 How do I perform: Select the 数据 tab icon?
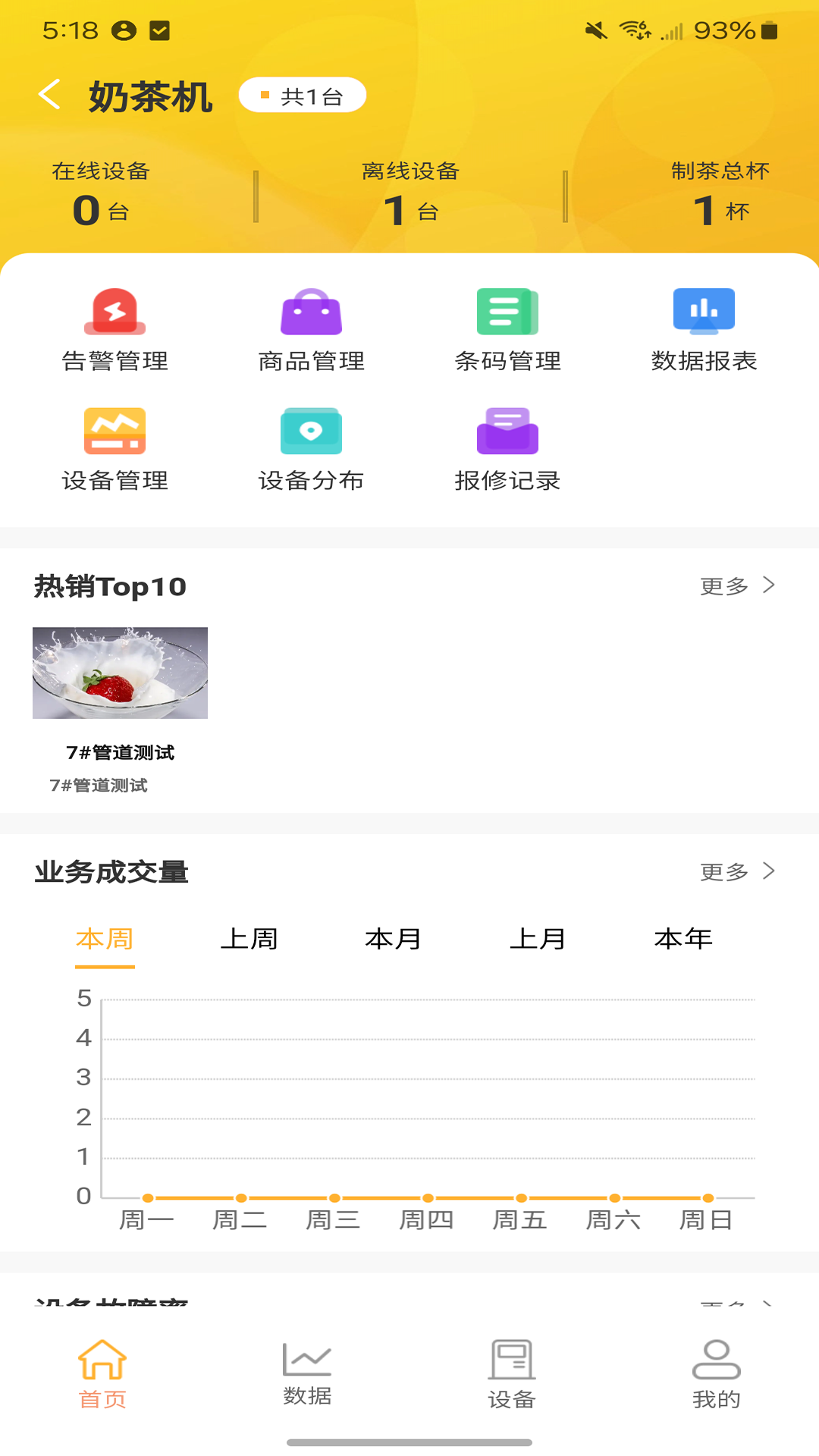tap(306, 1365)
